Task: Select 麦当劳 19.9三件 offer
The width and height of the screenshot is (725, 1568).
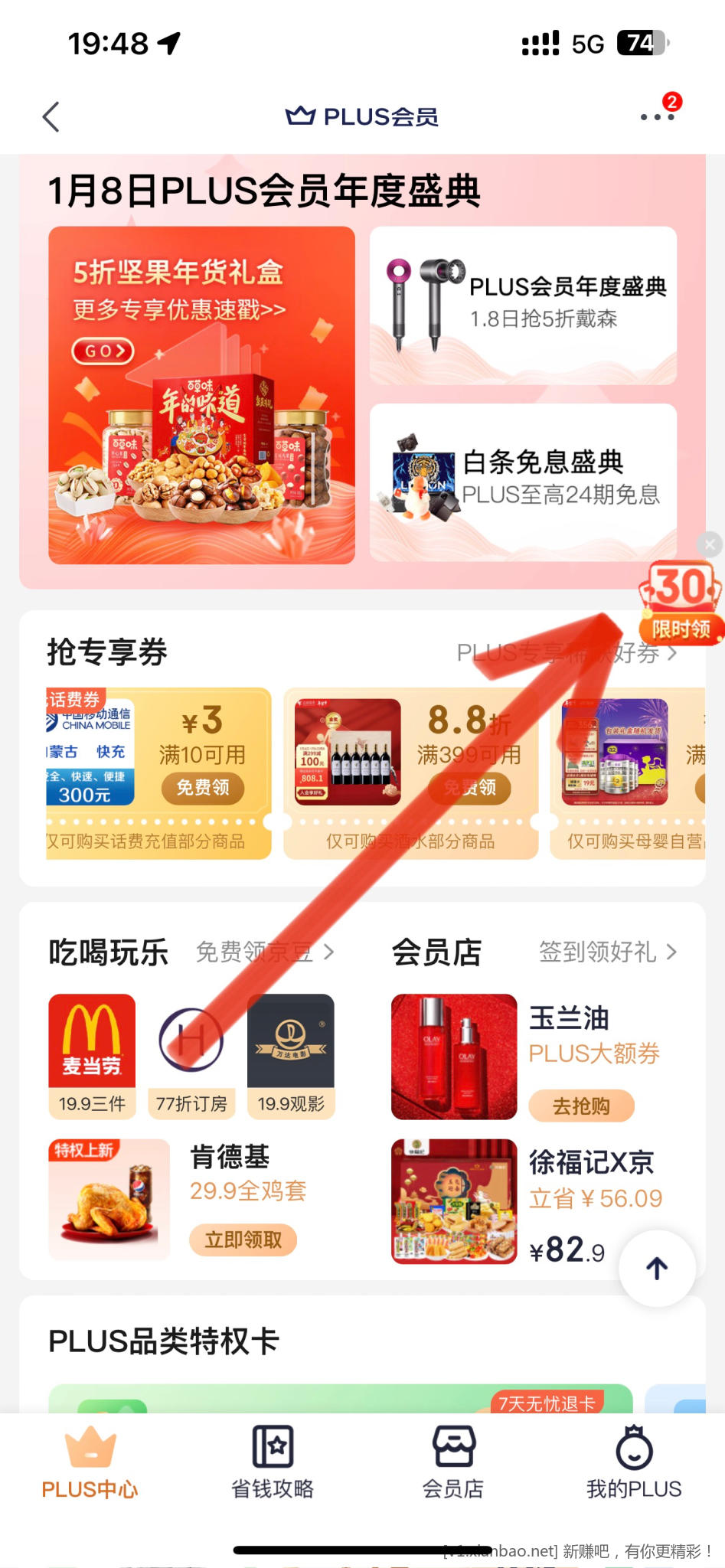Action: (92, 1056)
